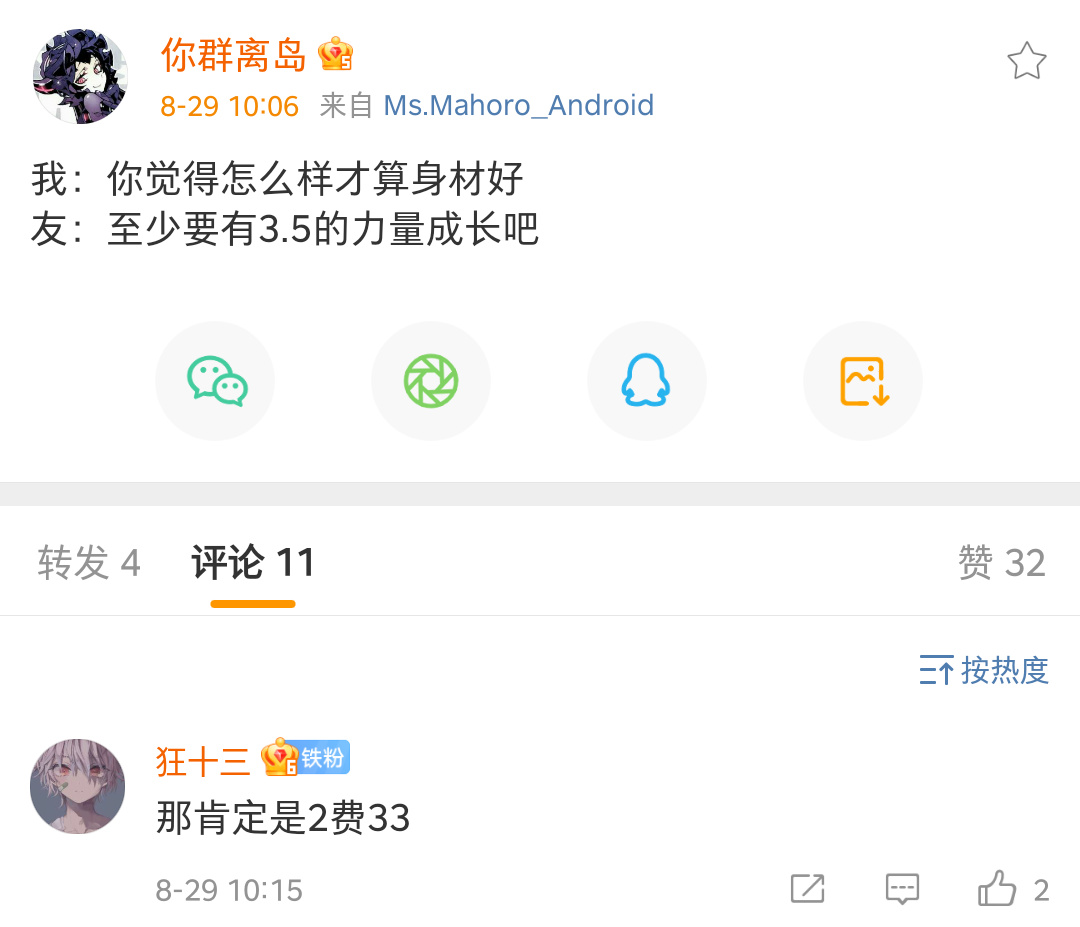Image resolution: width=1080 pixels, height=927 pixels.
Task: Open 你群离岛's profile avatar
Action: pyautogui.click(x=80, y=77)
